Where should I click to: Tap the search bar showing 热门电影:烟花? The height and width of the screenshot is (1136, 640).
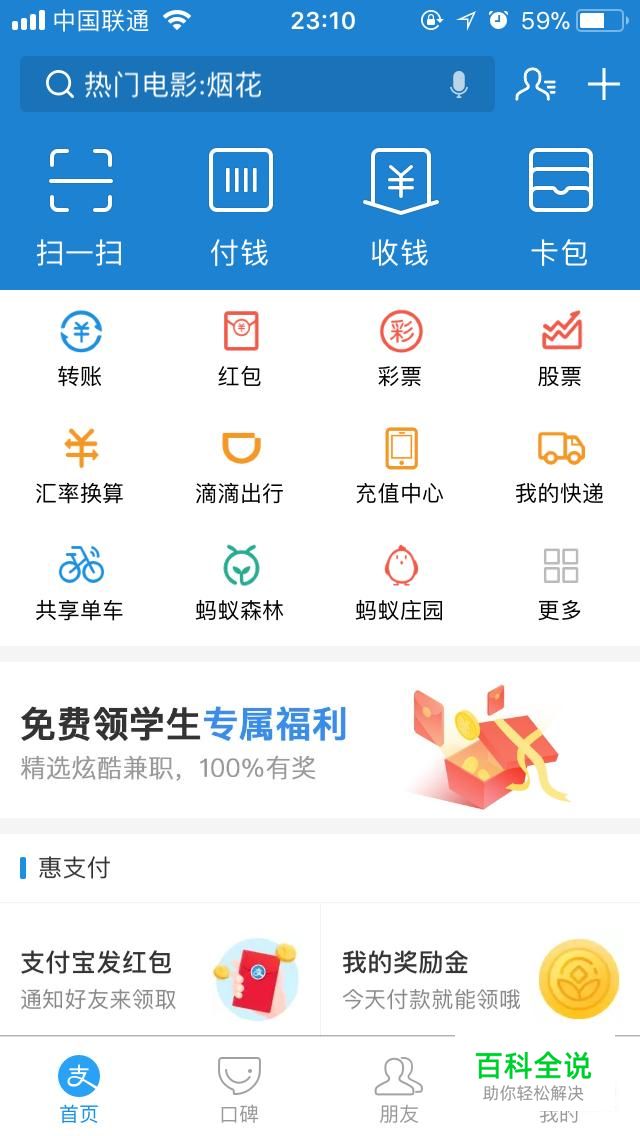point(240,85)
